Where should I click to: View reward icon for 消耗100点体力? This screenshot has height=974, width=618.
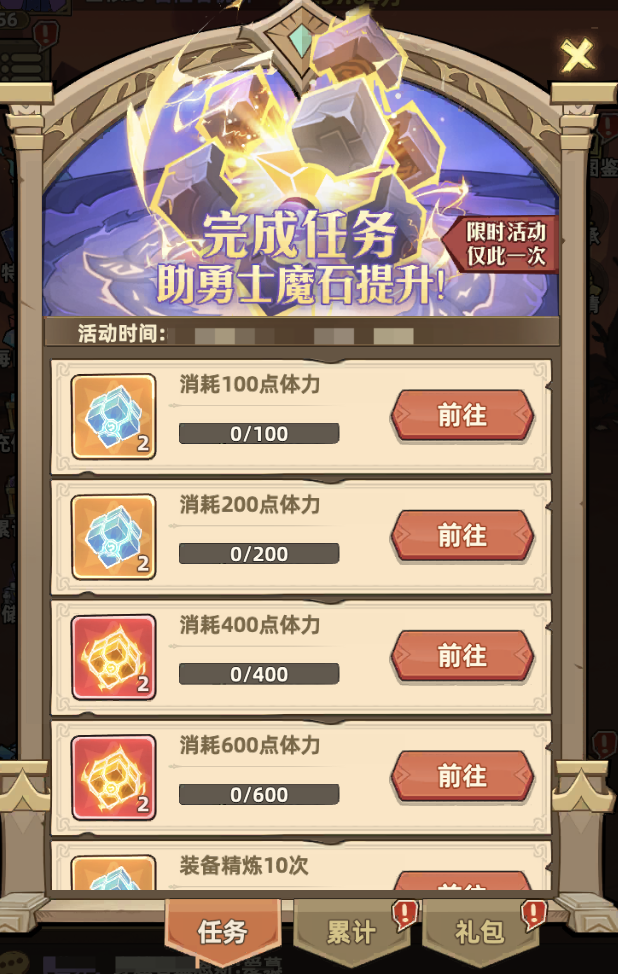pos(113,417)
